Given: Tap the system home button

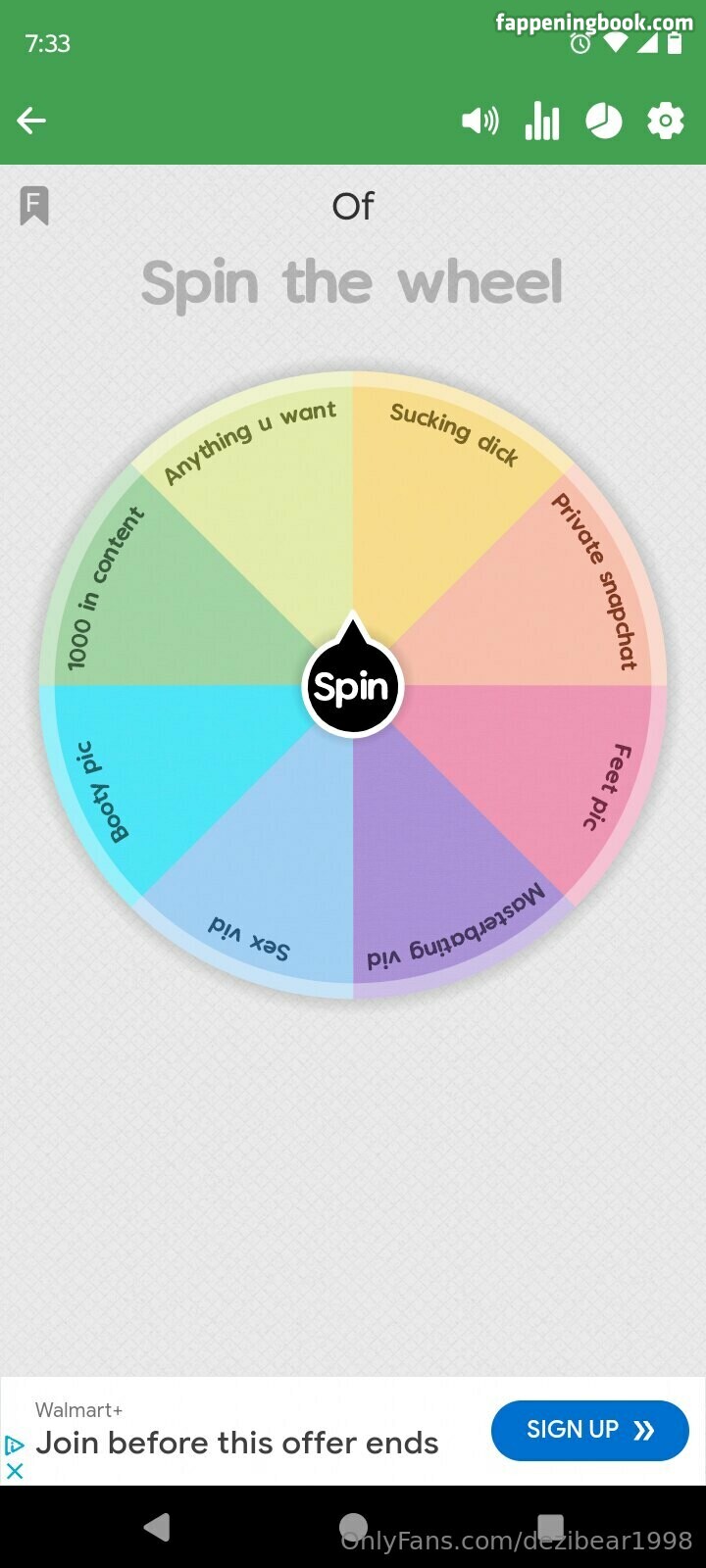Looking at the screenshot, I should click(x=353, y=1527).
